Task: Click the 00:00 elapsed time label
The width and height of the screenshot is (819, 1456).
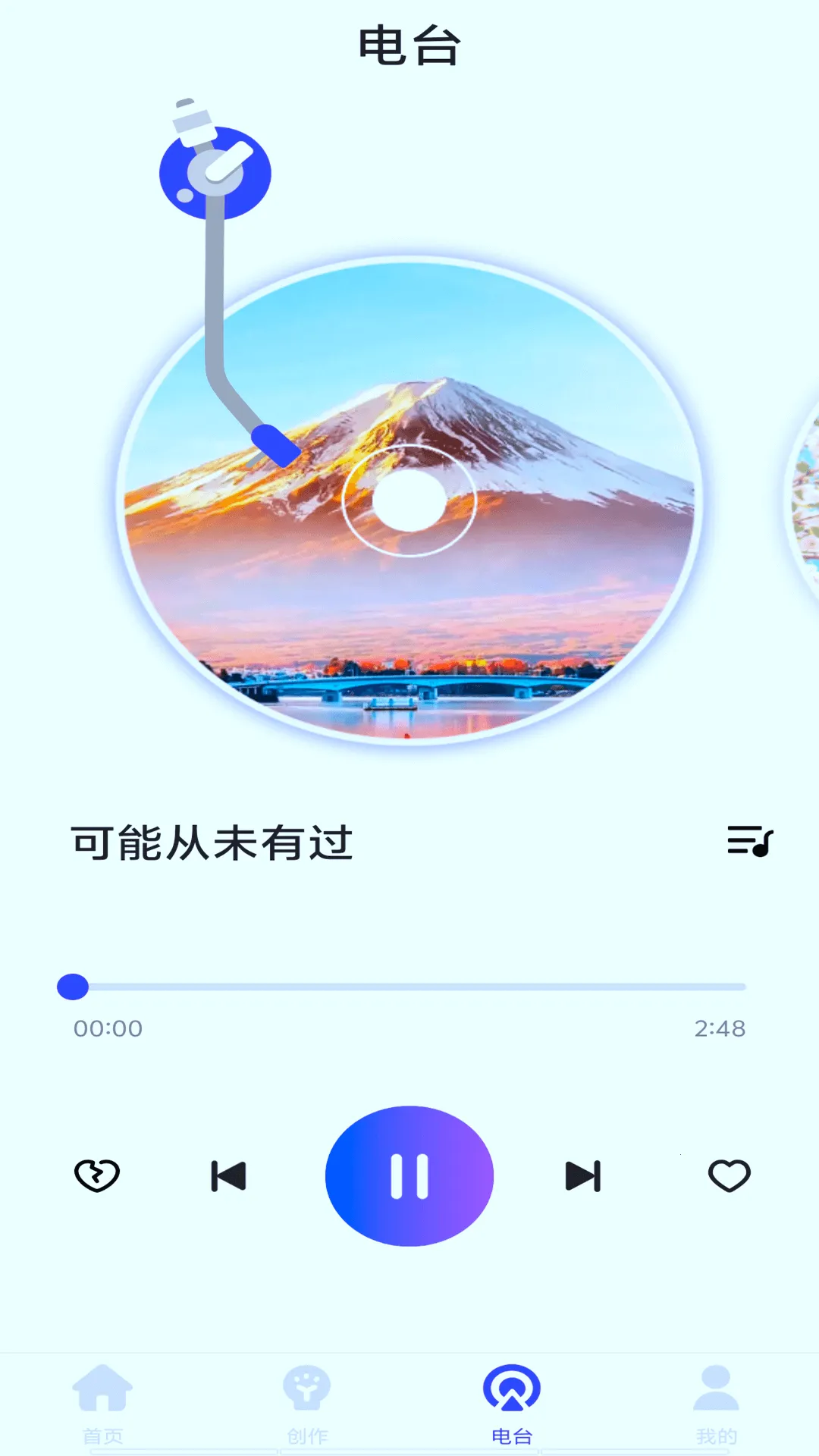Action: [x=108, y=1029]
